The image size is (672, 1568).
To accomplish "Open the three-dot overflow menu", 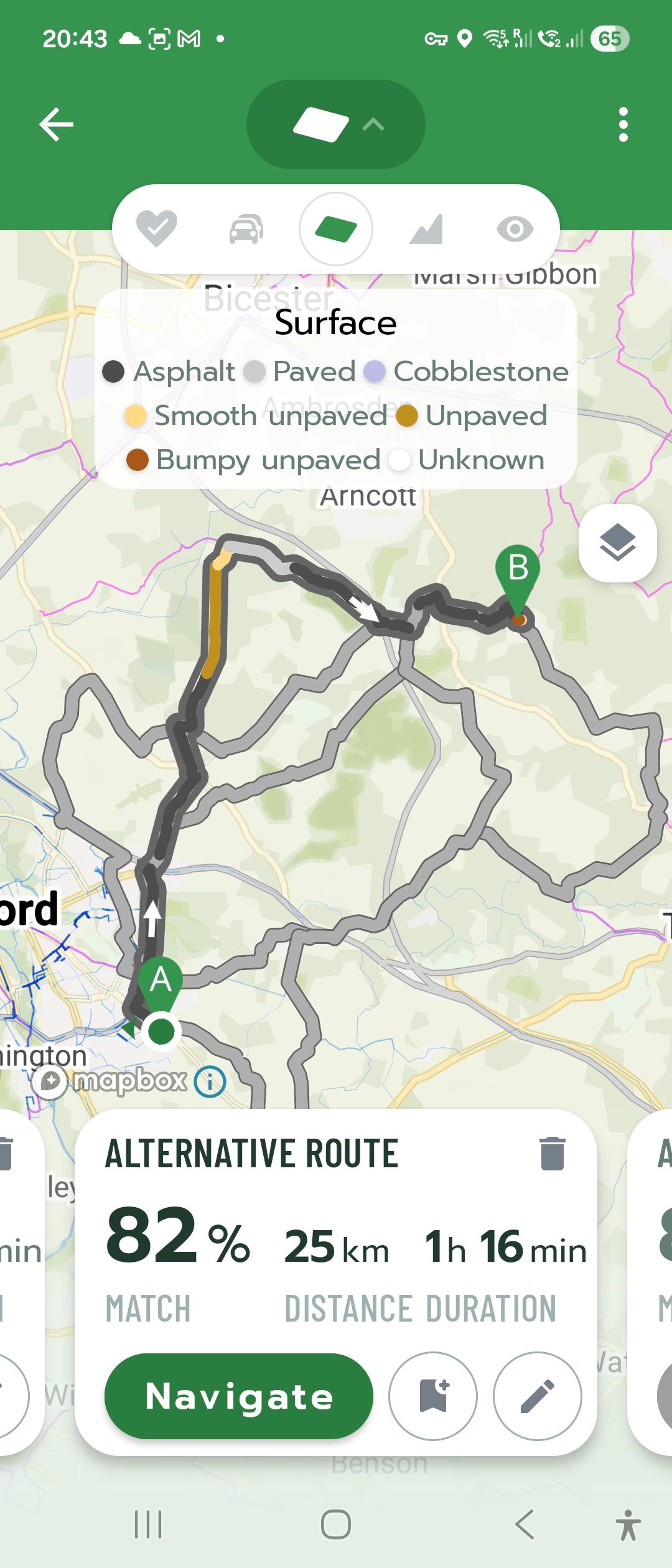I will pyautogui.click(x=623, y=124).
